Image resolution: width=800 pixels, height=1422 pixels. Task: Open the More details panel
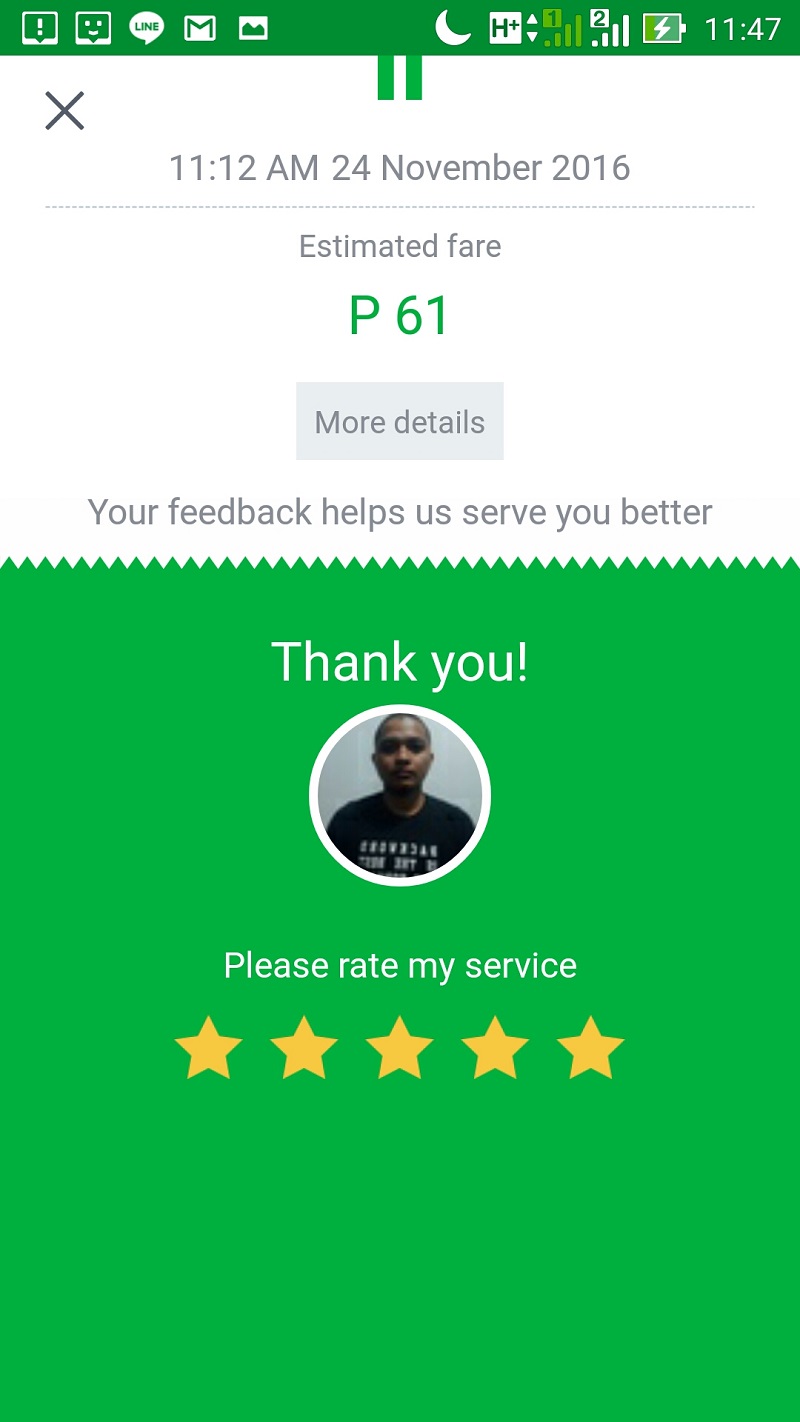tap(400, 421)
